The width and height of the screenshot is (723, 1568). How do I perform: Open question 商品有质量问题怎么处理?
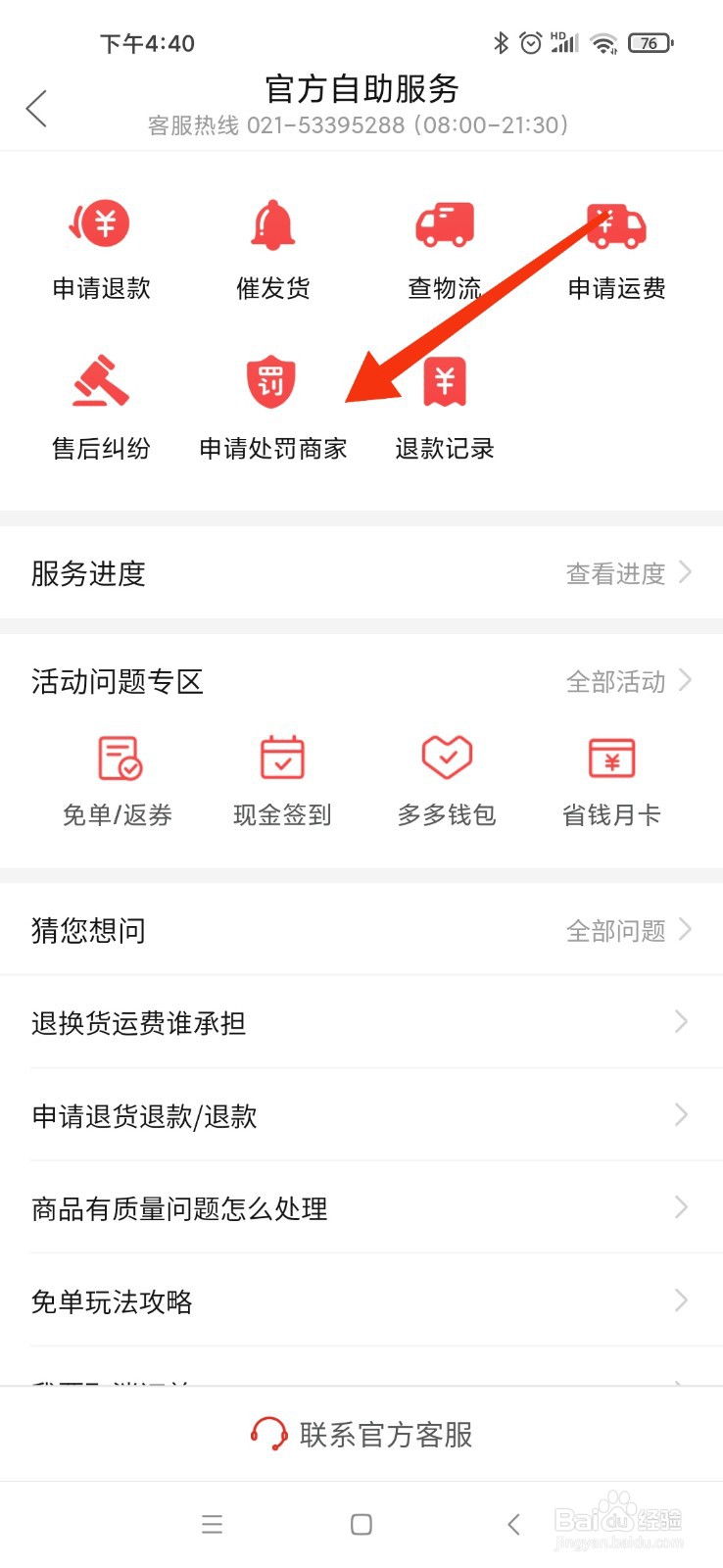pyautogui.click(x=361, y=1207)
